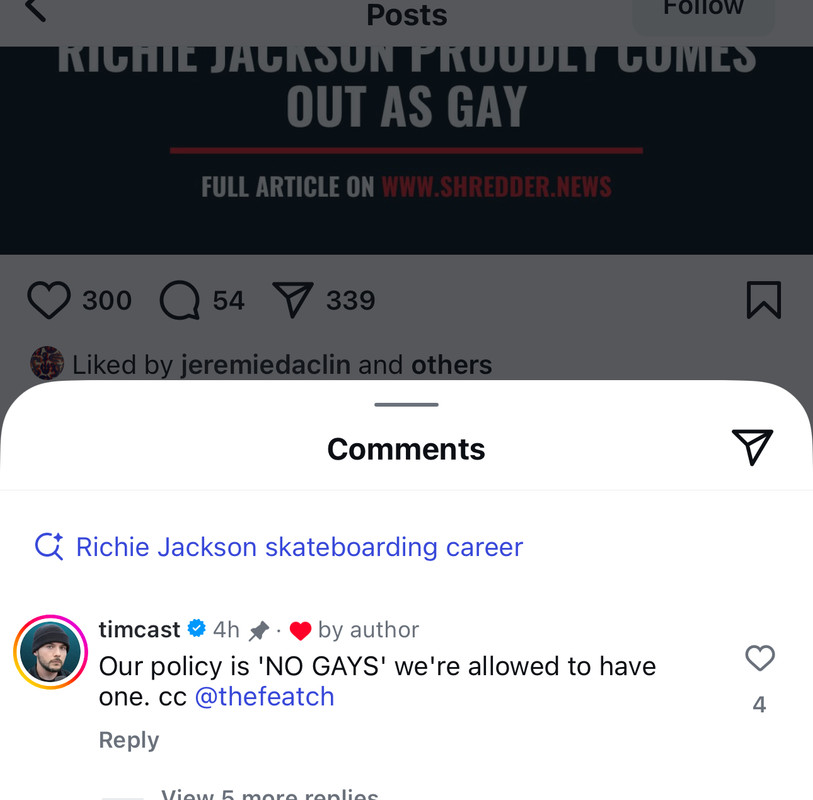
Task: Like timcast's comment
Action: point(760,658)
